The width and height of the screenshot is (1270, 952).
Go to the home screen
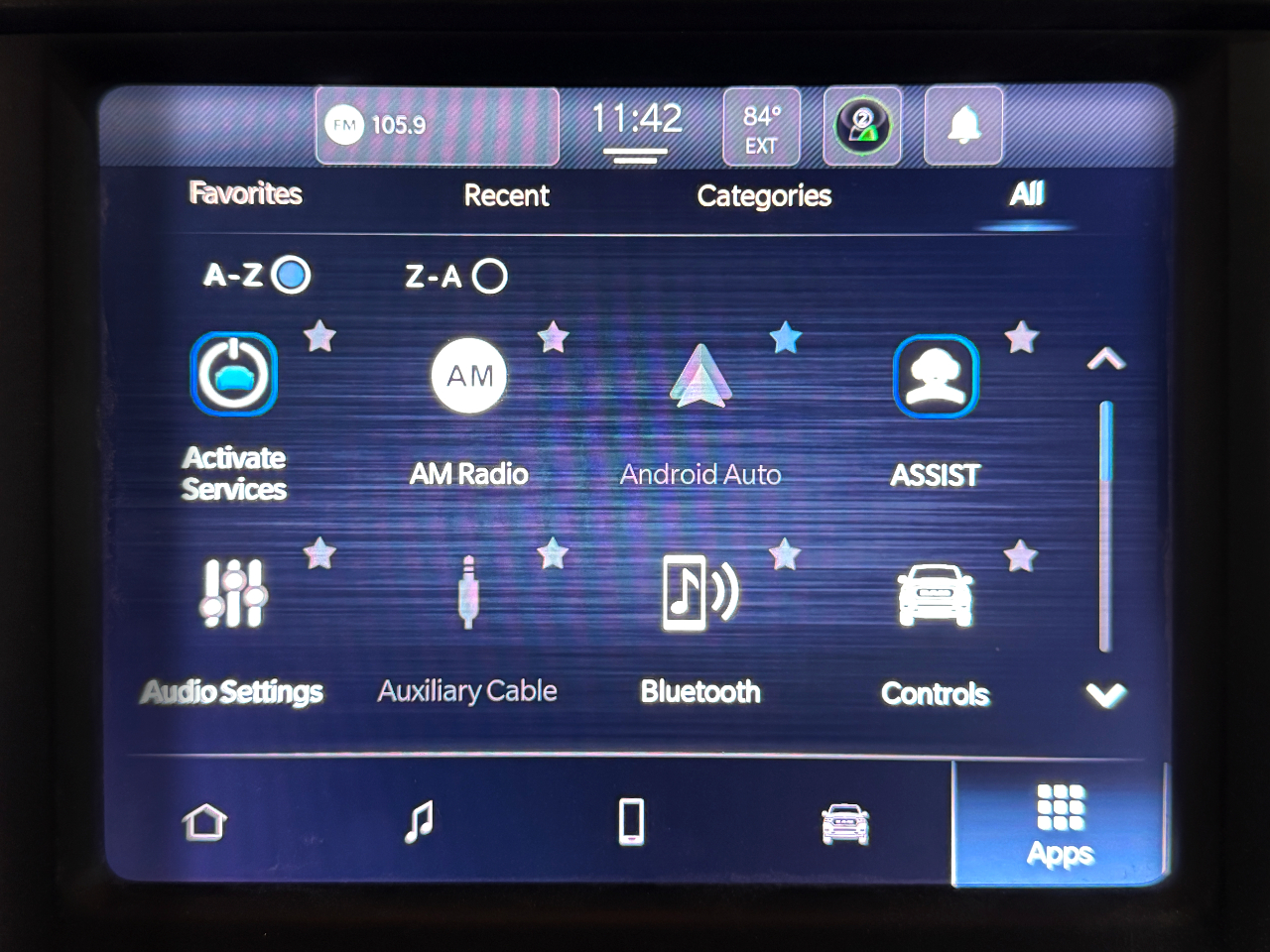[x=204, y=822]
